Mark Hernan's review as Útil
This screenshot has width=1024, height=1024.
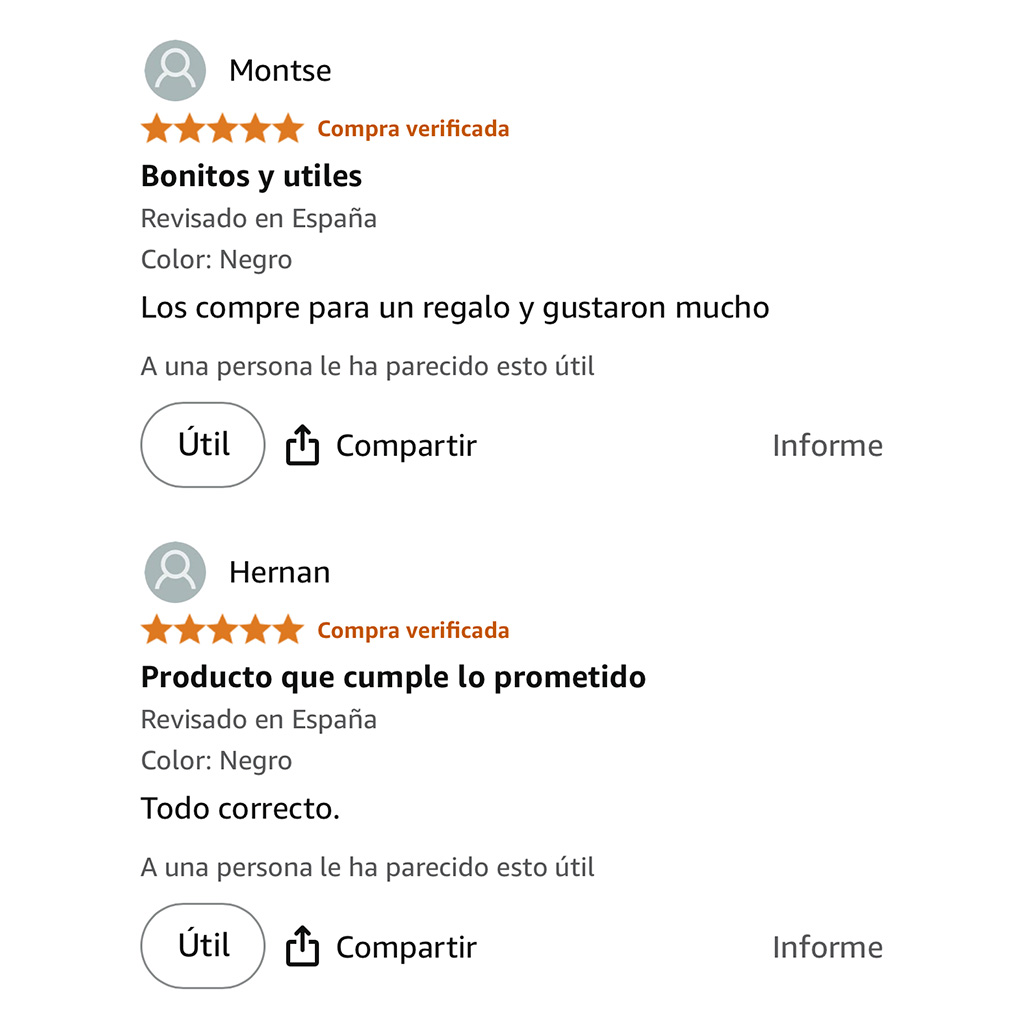click(203, 946)
